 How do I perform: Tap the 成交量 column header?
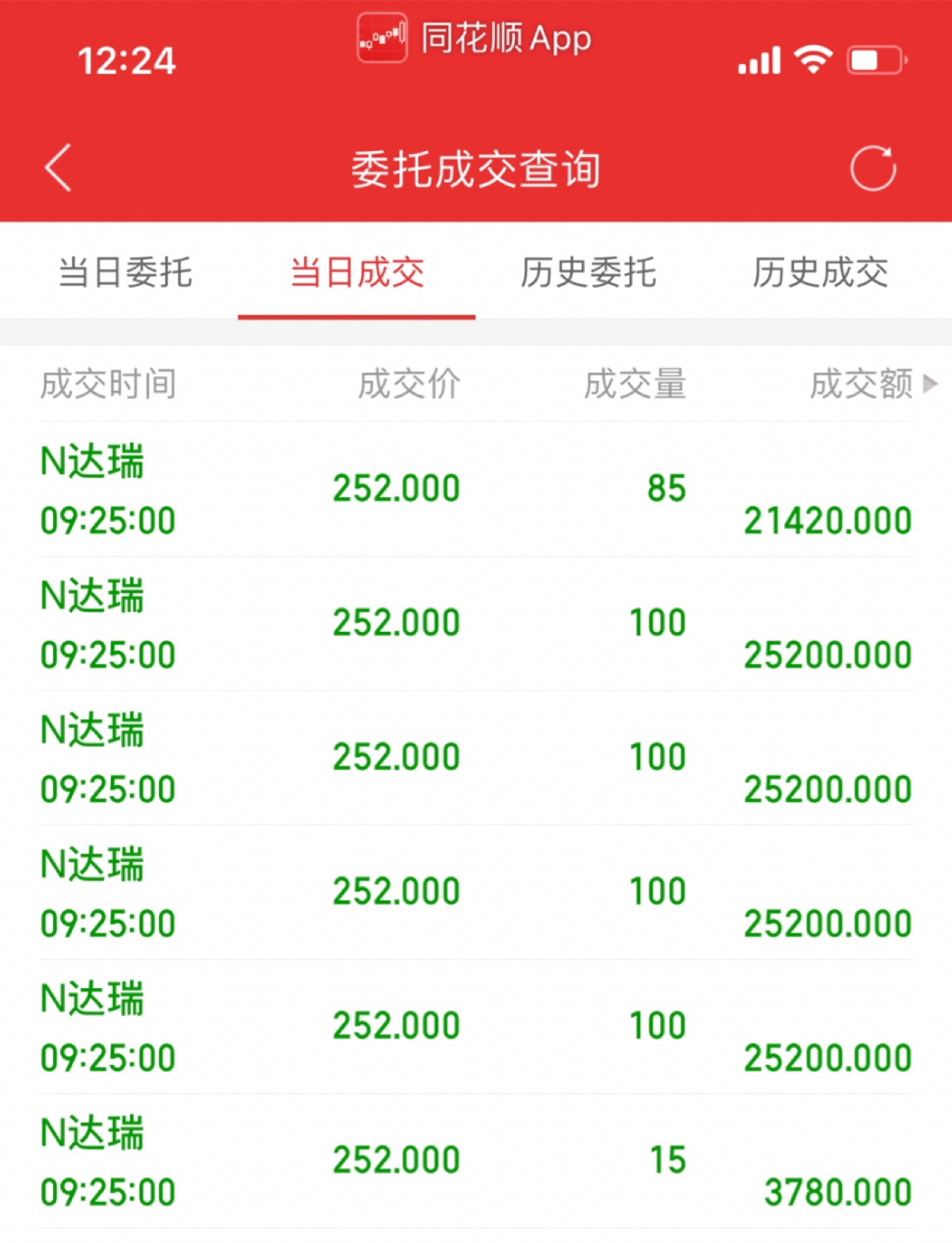[x=636, y=385]
